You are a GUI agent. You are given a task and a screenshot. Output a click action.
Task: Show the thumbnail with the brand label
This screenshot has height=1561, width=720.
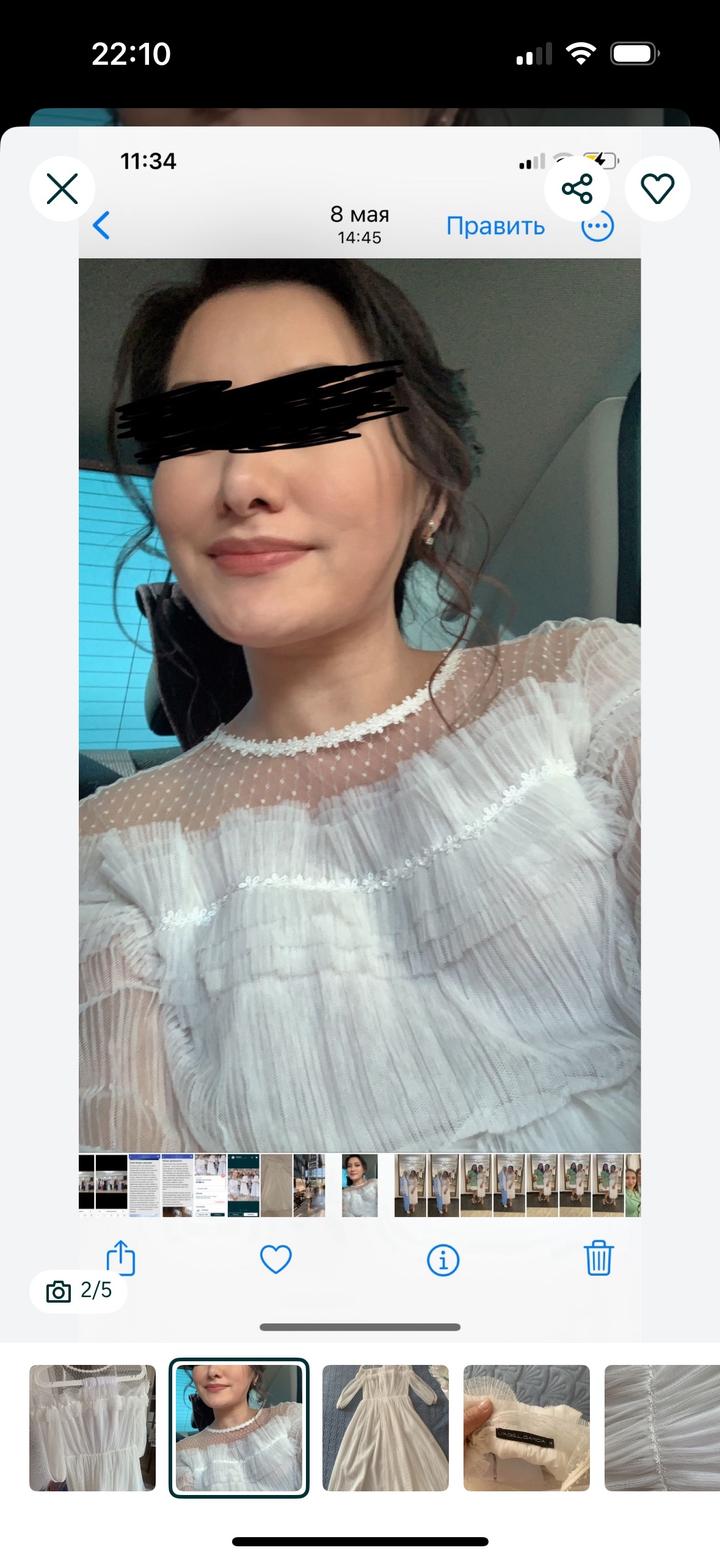526,1428
